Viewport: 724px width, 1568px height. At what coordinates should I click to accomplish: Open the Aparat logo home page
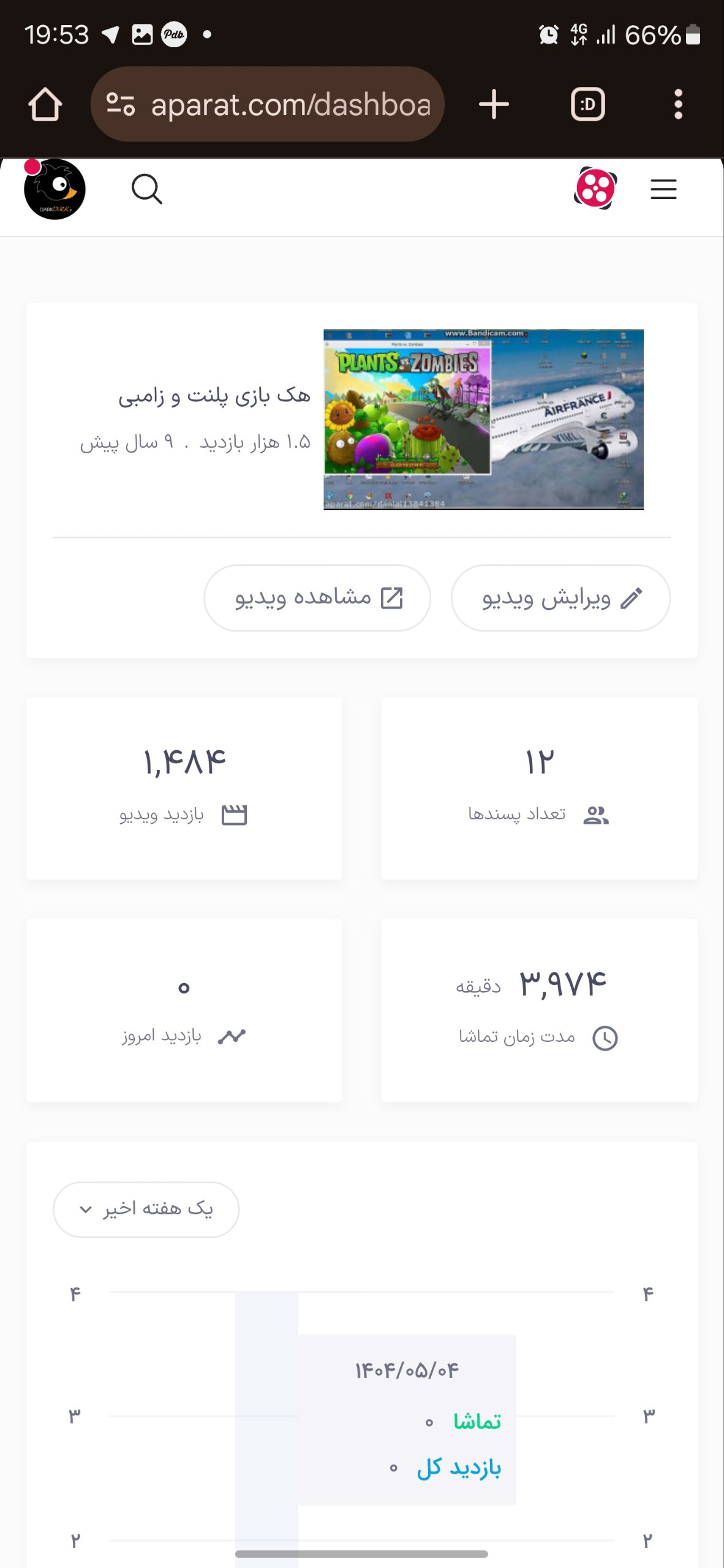tap(595, 189)
